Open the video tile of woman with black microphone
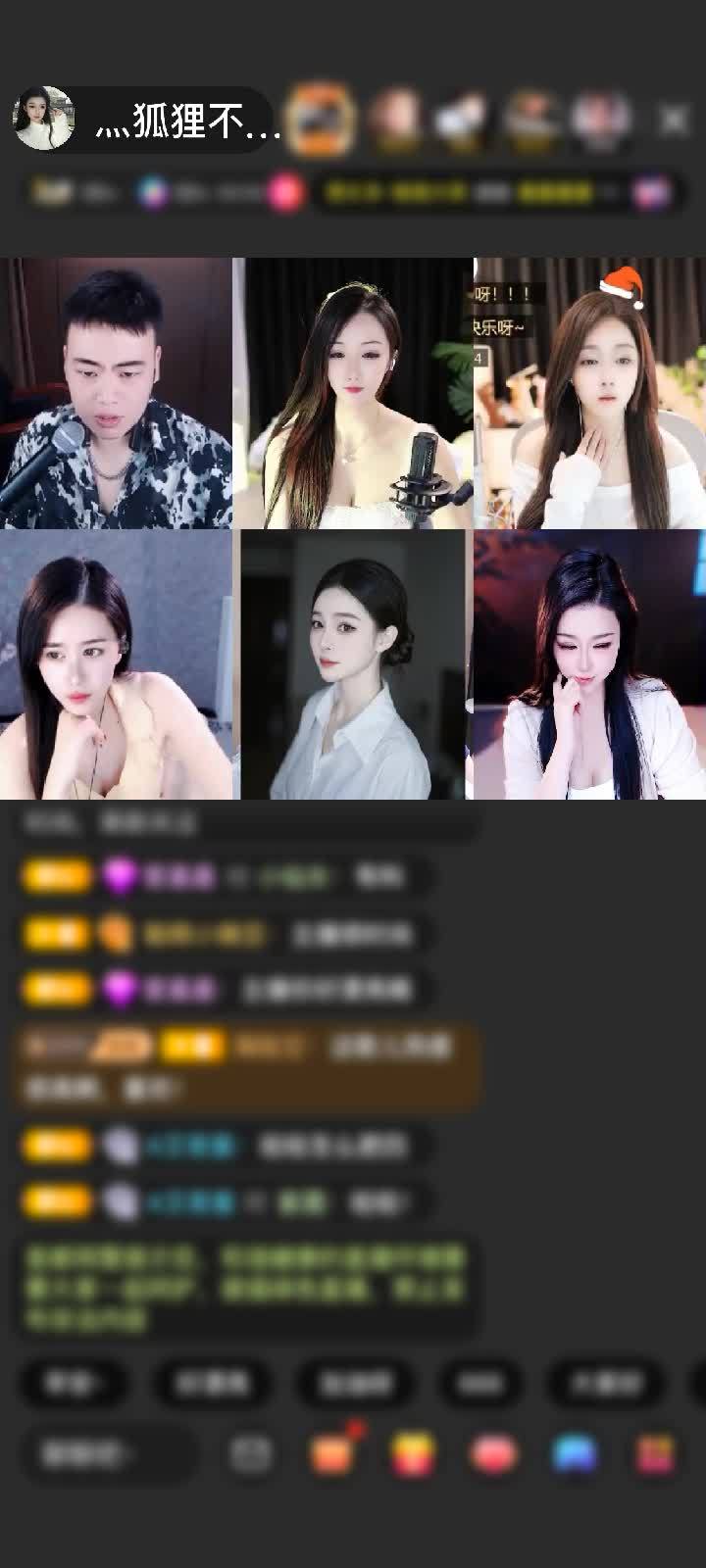Viewport: 706px width, 1568px height. (353, 394)
